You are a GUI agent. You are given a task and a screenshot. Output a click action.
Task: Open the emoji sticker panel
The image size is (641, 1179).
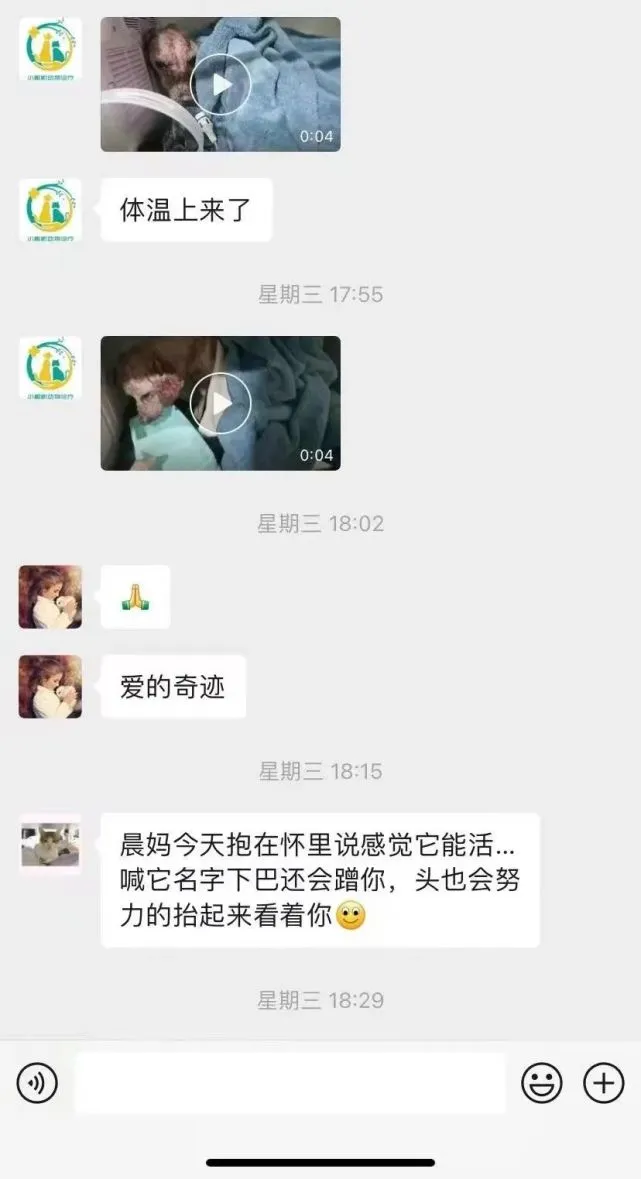[542, 1083]
